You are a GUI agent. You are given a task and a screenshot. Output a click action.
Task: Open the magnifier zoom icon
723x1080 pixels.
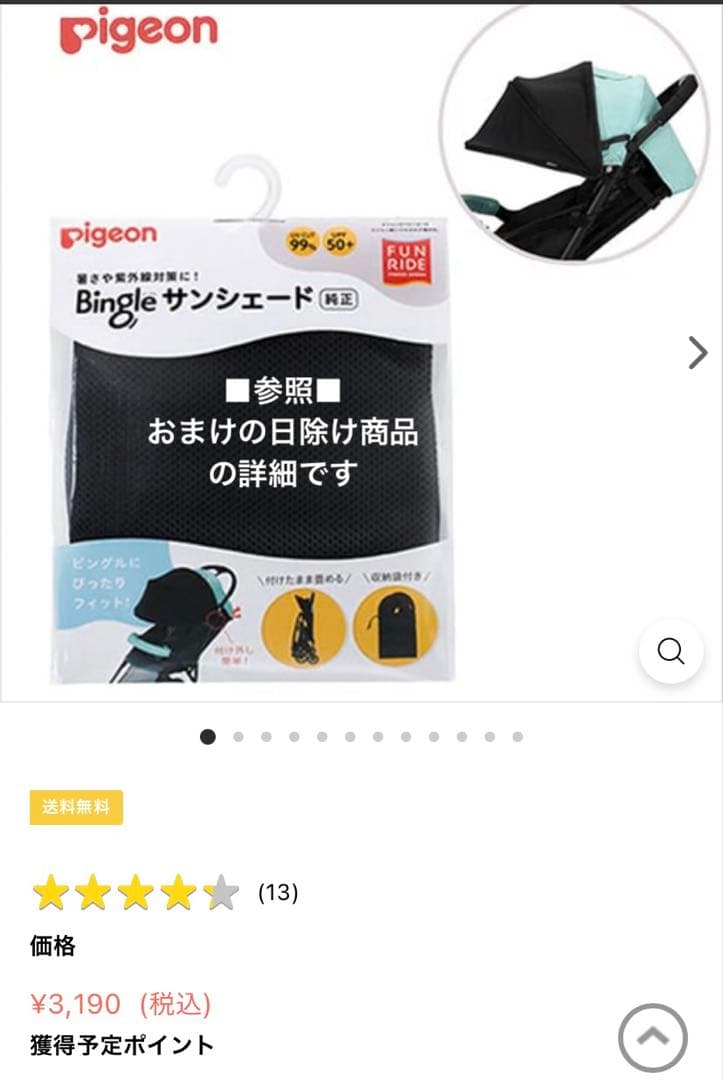click(x=668, y=650)
